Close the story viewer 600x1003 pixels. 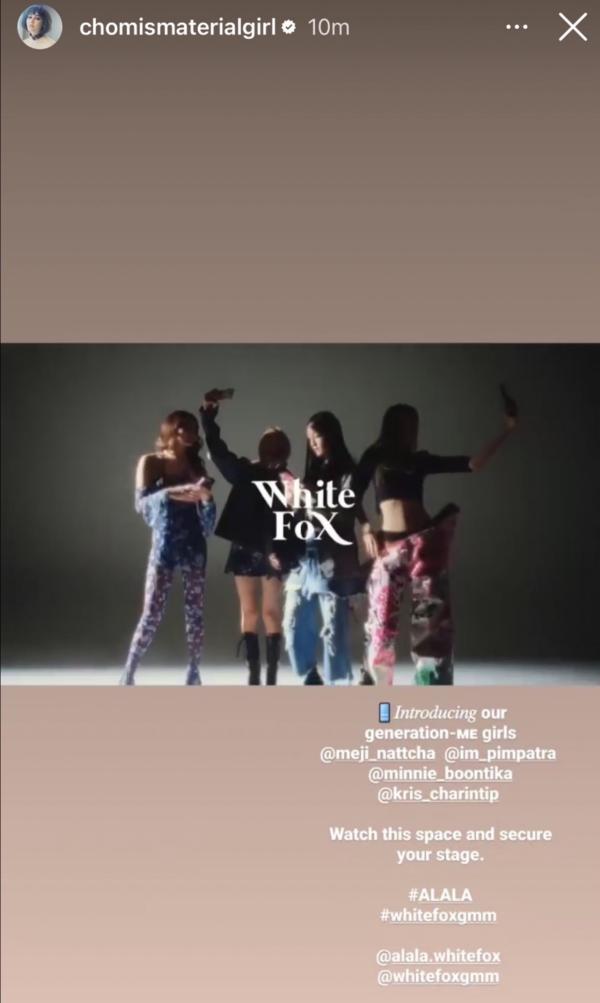click(572, 27)
